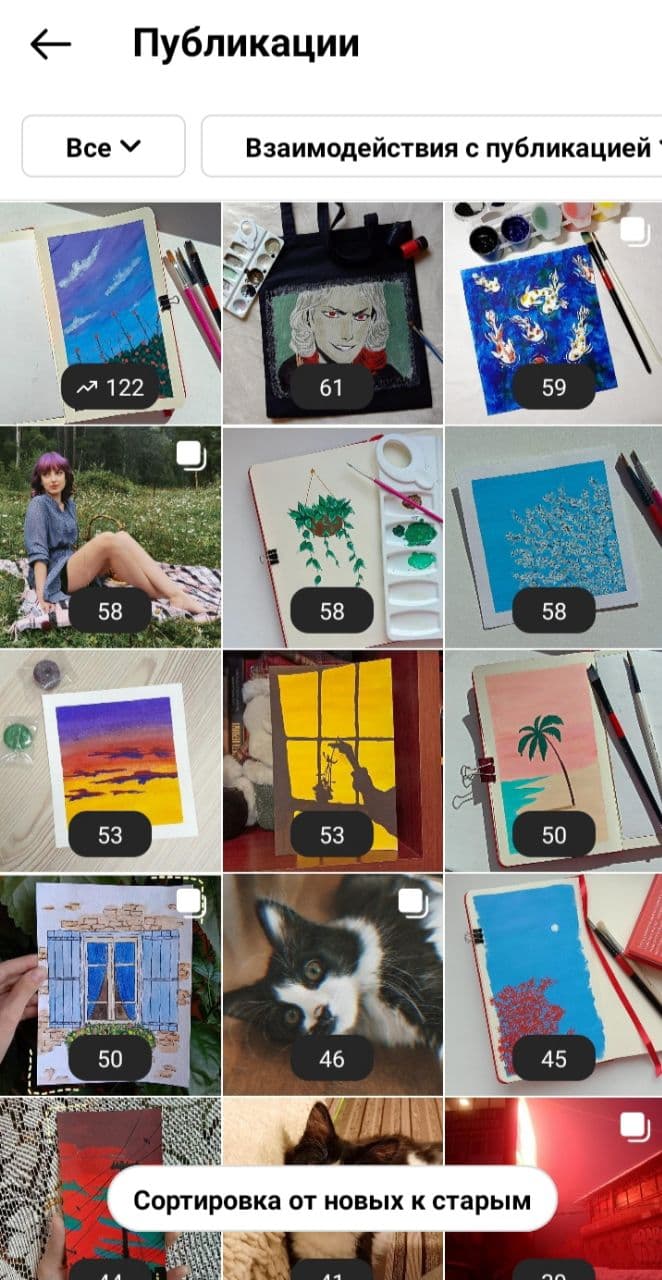The width and height of the screenshot is (662, 1280).
Task: Open the blue shutters window painting post
Action: 110,985
